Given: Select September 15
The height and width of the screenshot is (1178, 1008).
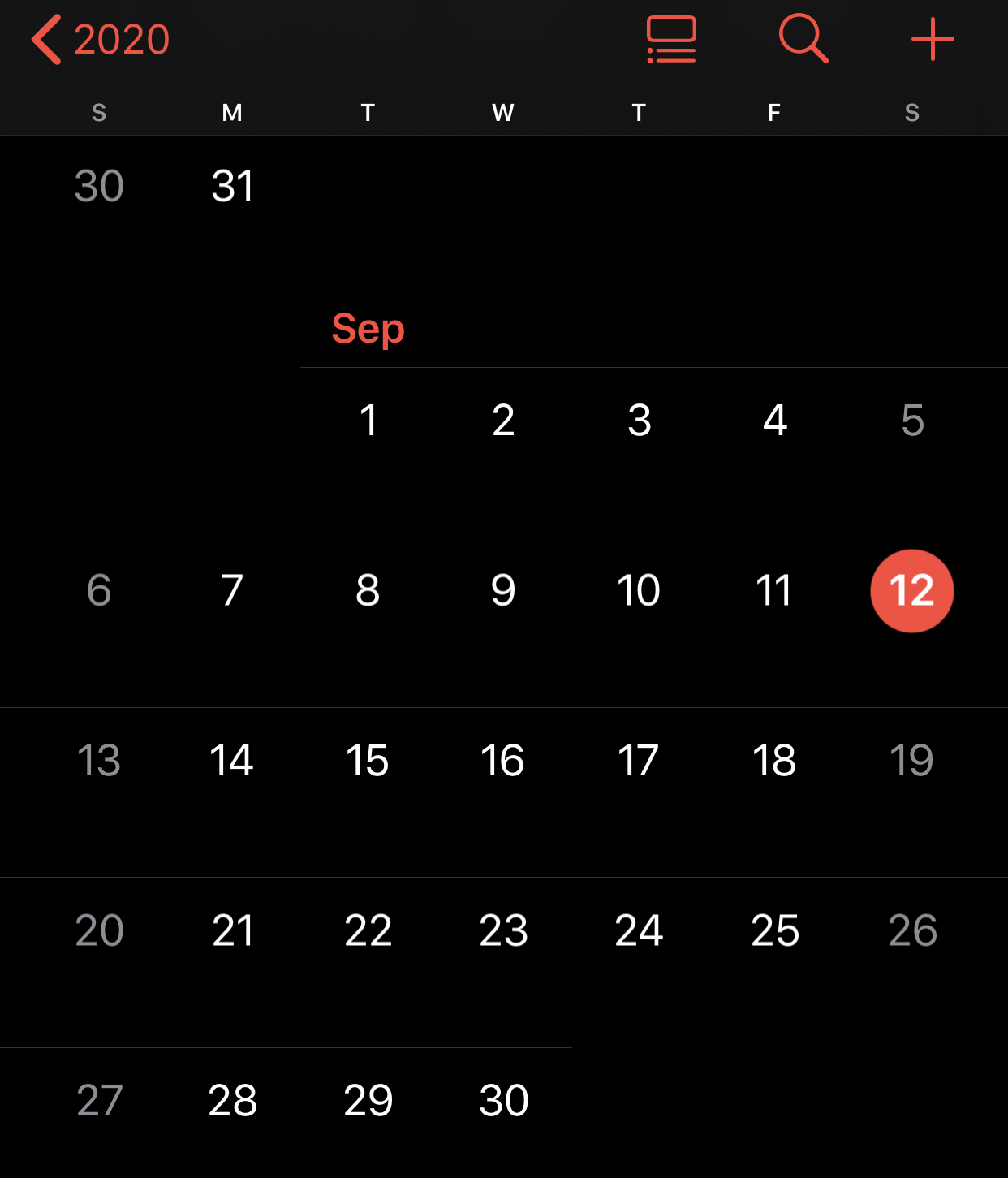Looking at the screenshot, I should (368, 761).
